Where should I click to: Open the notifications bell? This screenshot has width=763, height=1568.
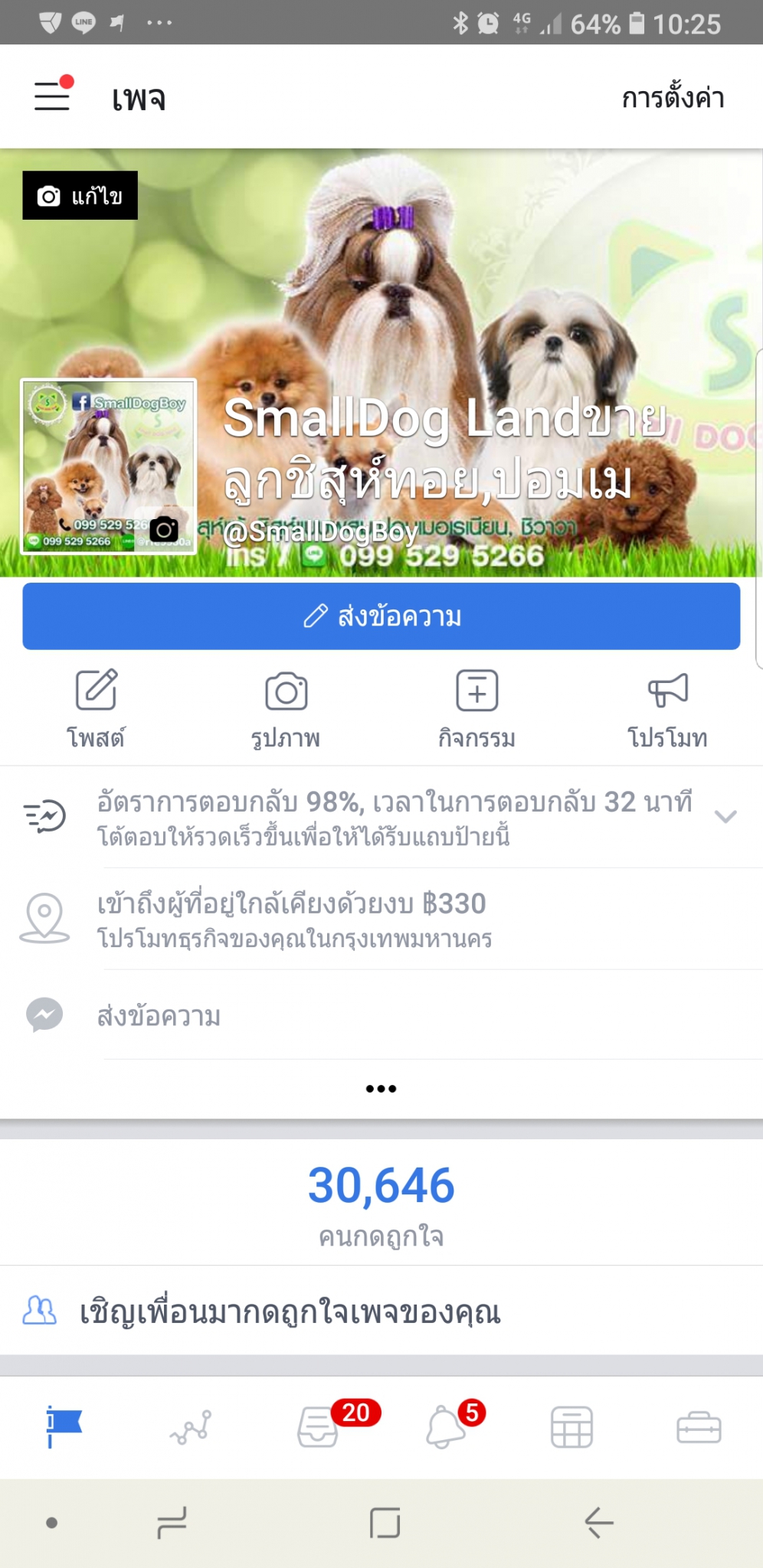pyautogui.click(x=446, y=1427)
